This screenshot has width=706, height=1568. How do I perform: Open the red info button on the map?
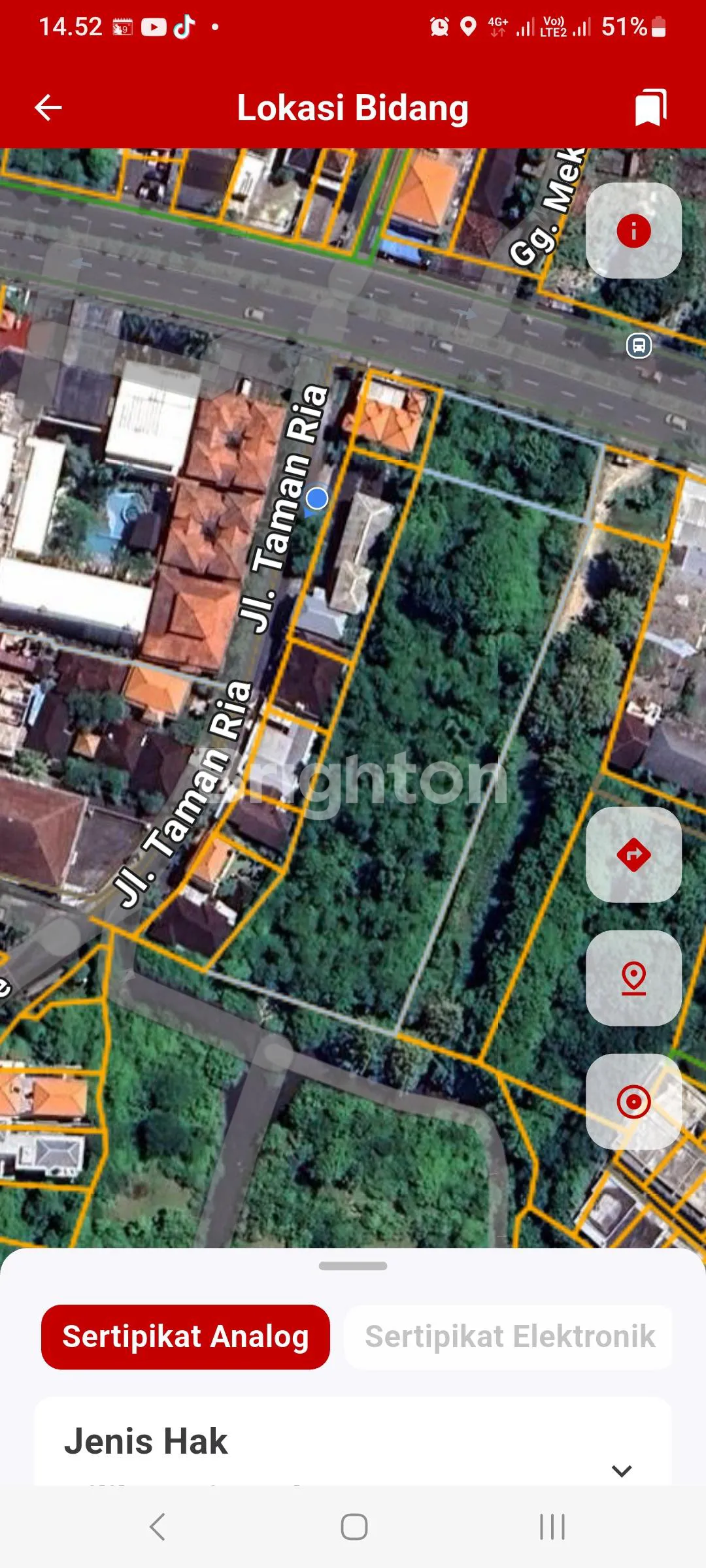pos(633,231)
